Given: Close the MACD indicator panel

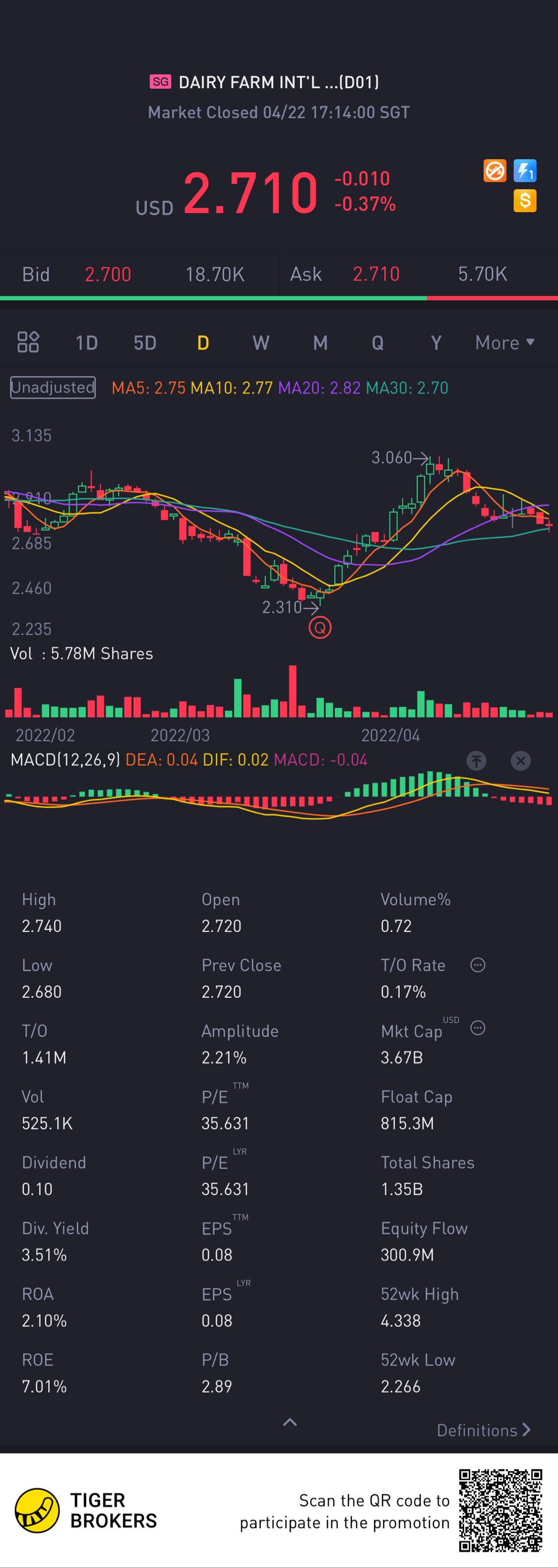Looking at the screenshot, I should pos(520,760).
